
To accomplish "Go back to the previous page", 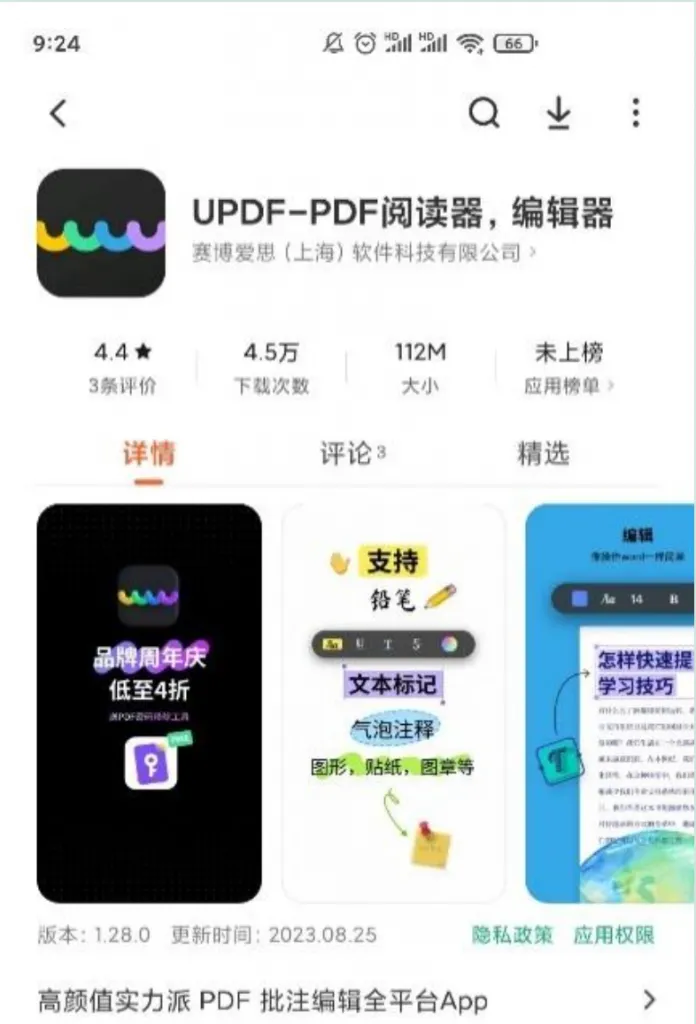I will [x=58, y=114].
